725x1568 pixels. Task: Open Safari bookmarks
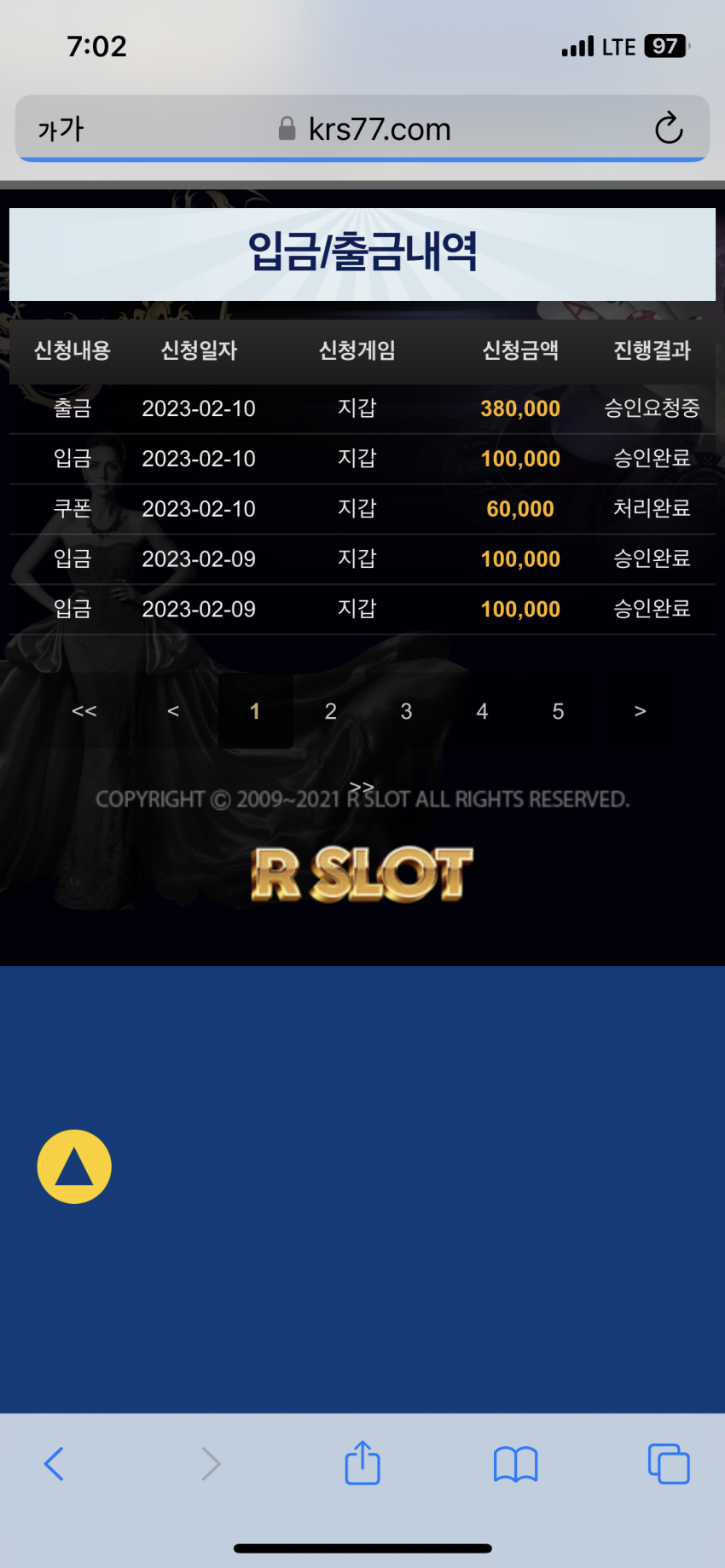coord(515,1464)
